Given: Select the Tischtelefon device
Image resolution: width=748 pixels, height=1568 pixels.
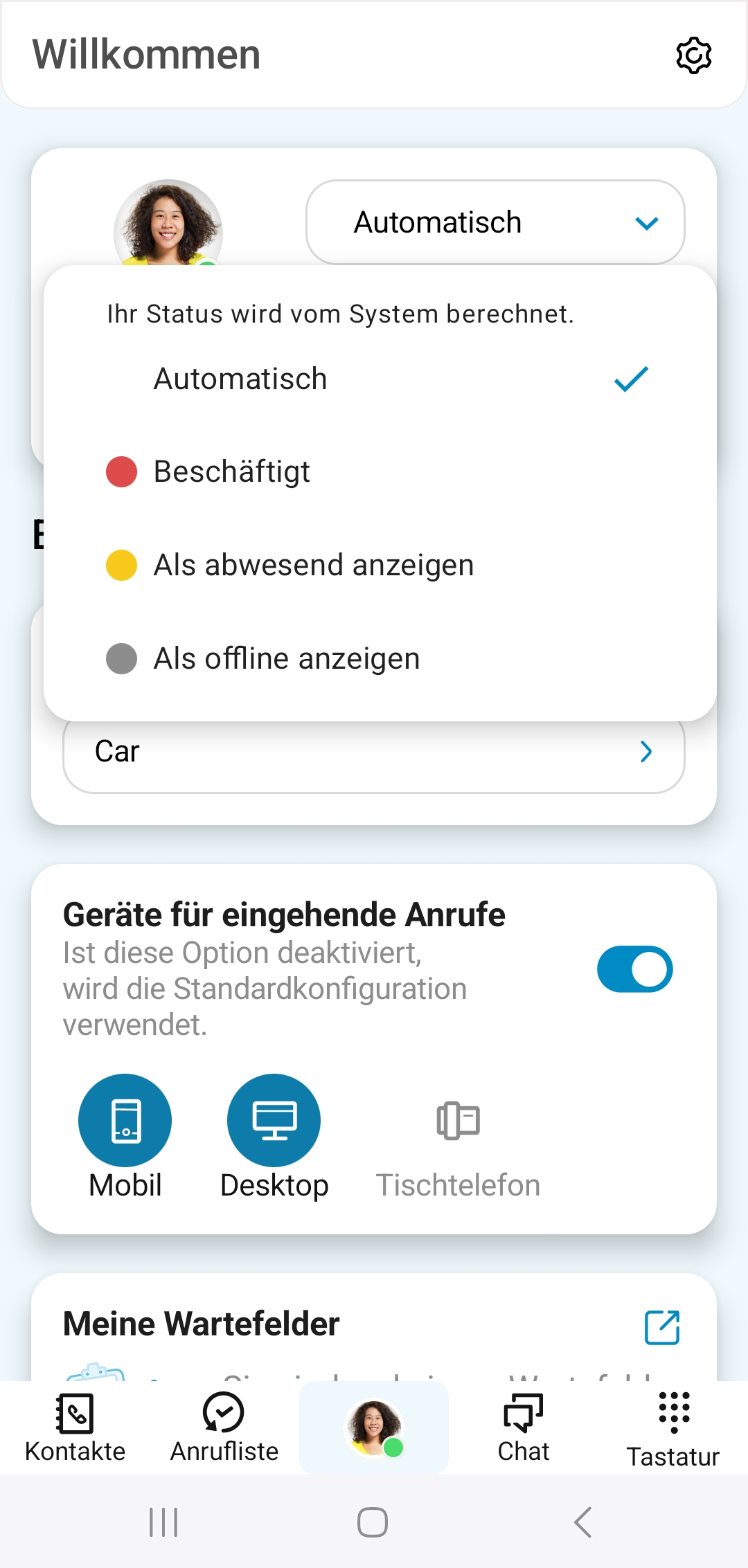Looking at the screenshot, I should tap(458, 1121).
